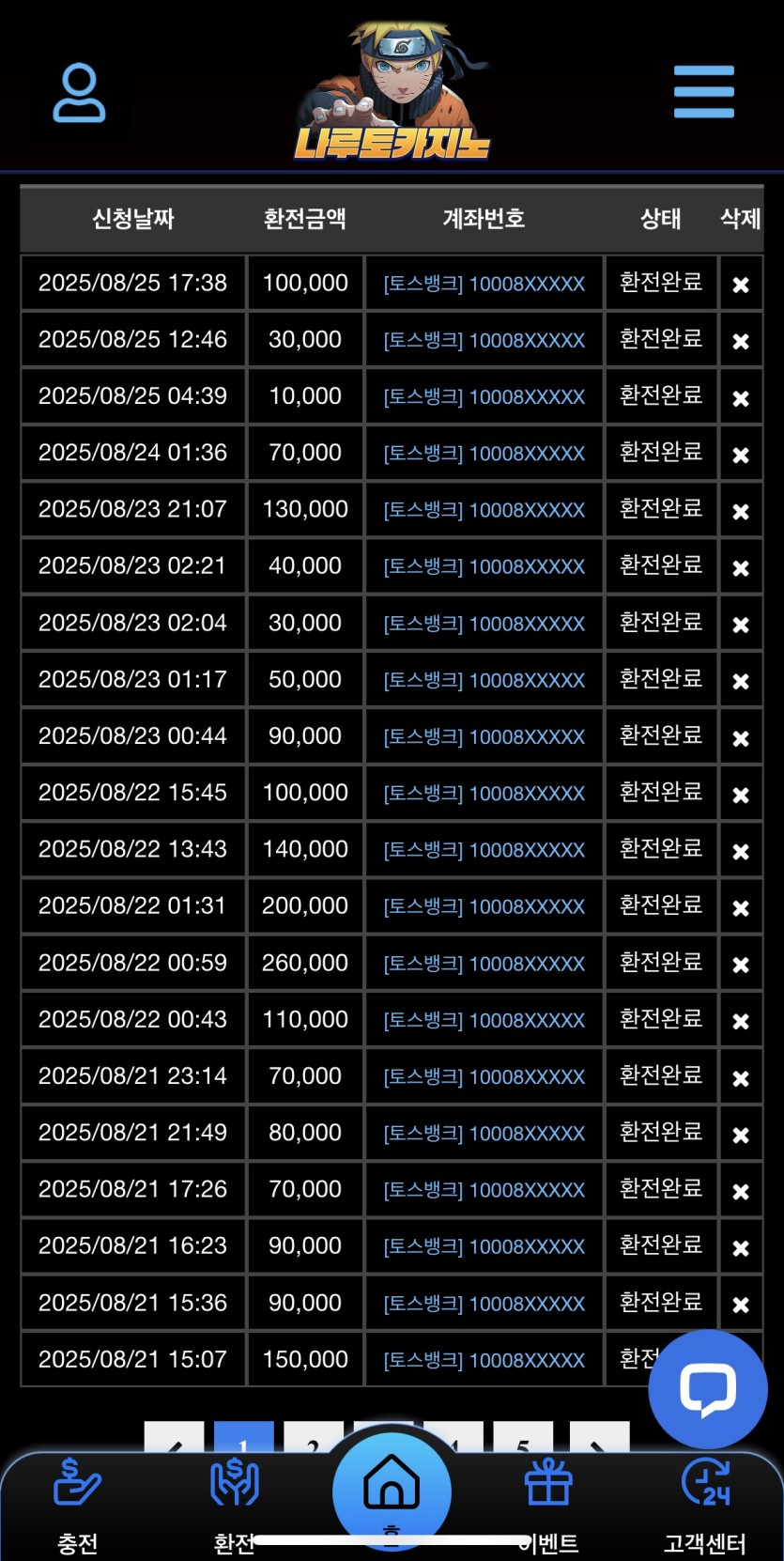Open the user profile icon
The height and width of the screenshot is (1561, 784).
click(x=79, y=93)
